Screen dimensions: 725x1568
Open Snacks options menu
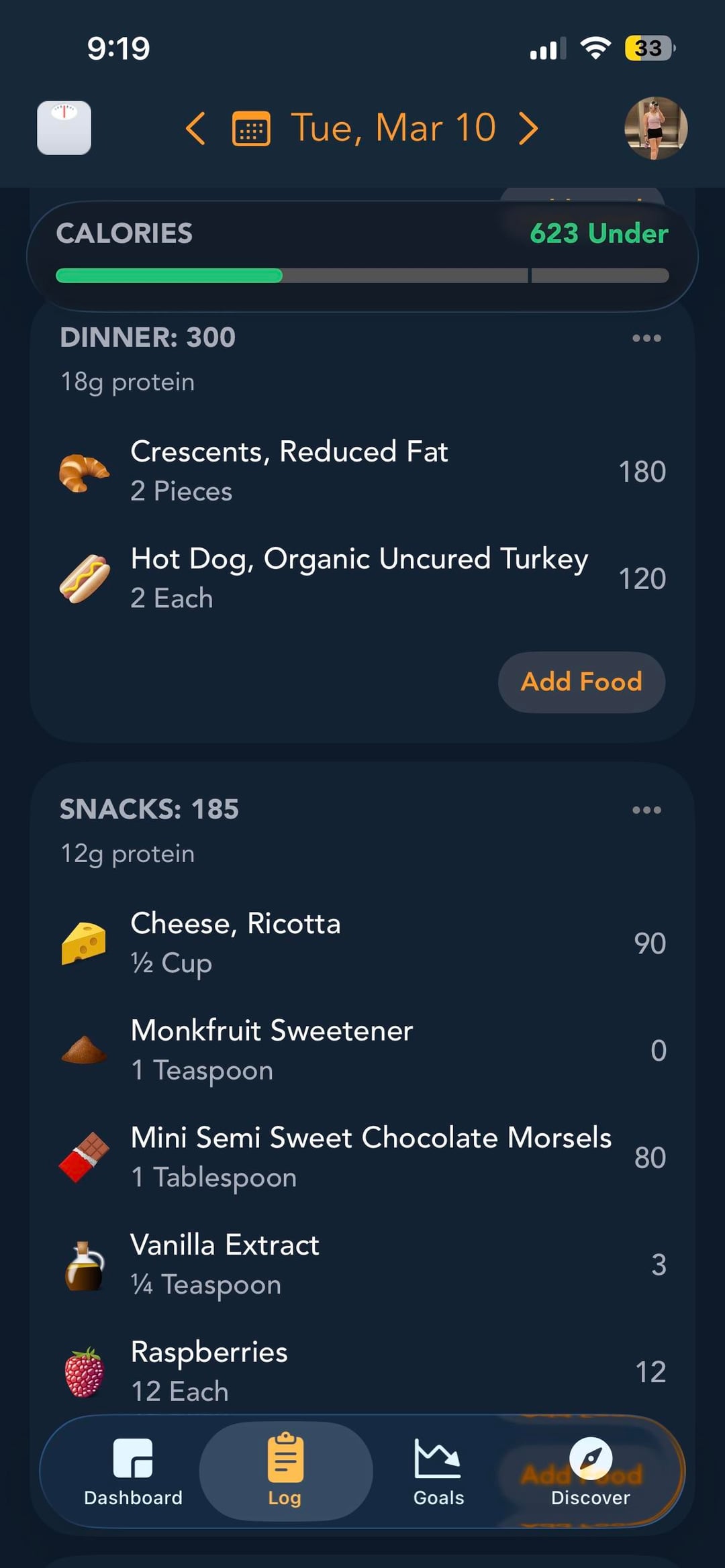(x=646, y=810)
